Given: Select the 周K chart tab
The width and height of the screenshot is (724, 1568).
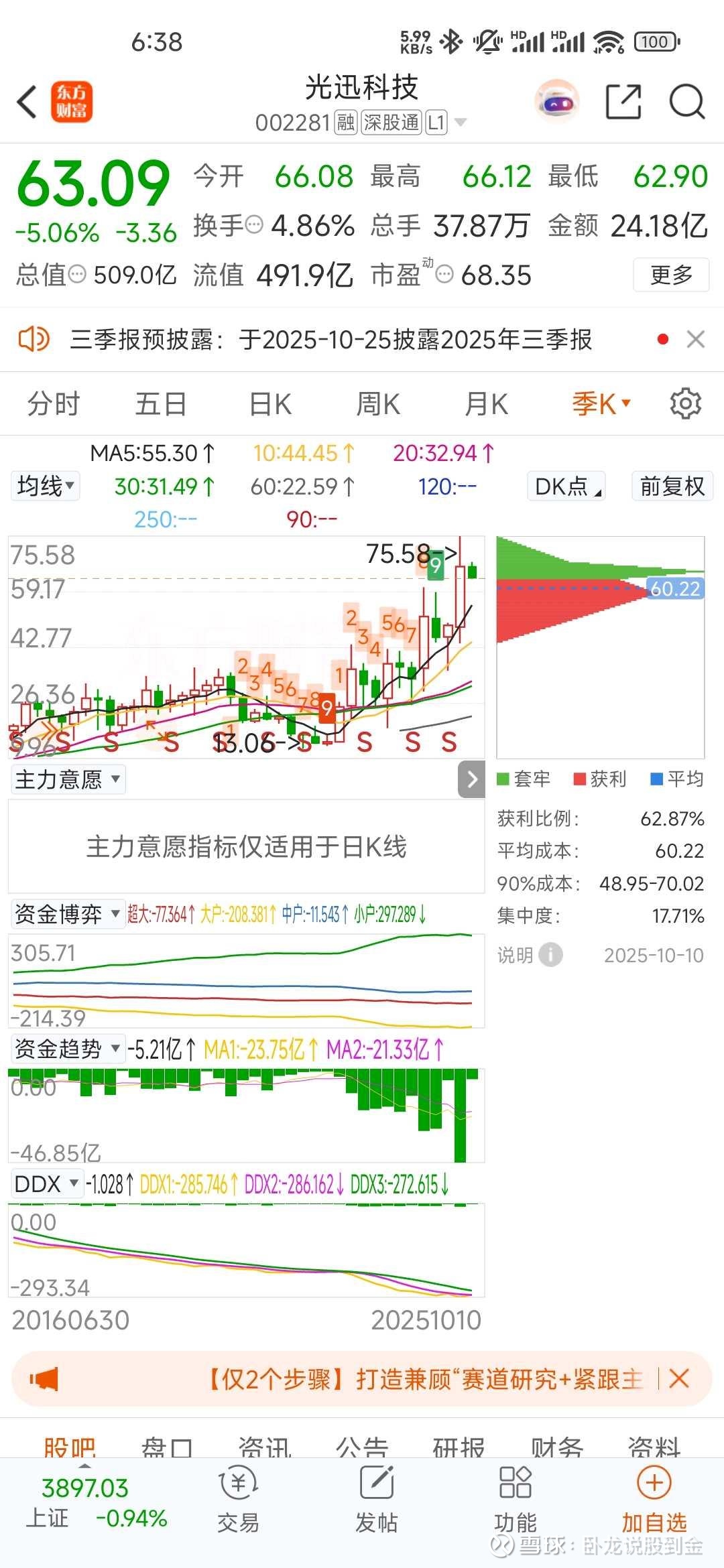Looking at the screenshot, I should point(377,404).
